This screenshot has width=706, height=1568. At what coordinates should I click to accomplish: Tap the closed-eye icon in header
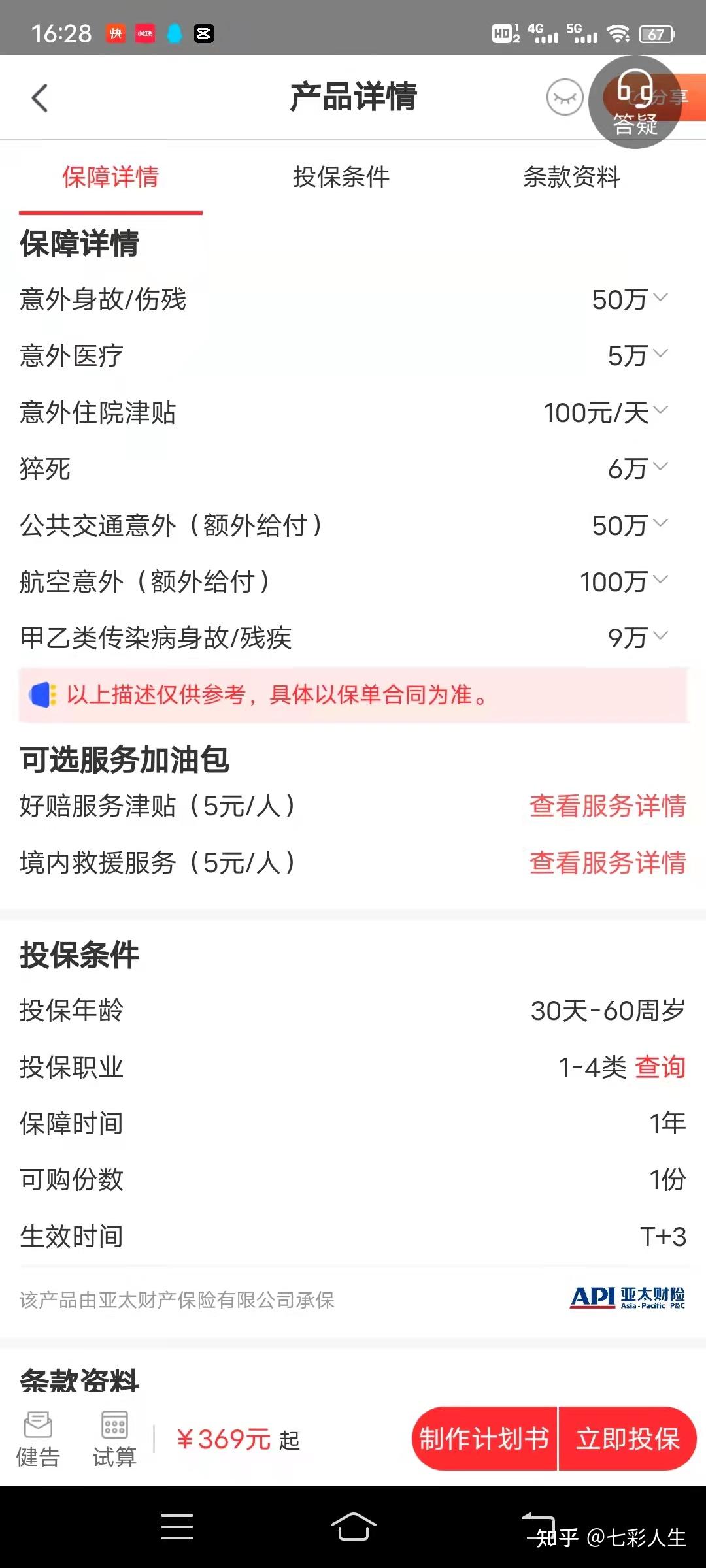(565, 97)
